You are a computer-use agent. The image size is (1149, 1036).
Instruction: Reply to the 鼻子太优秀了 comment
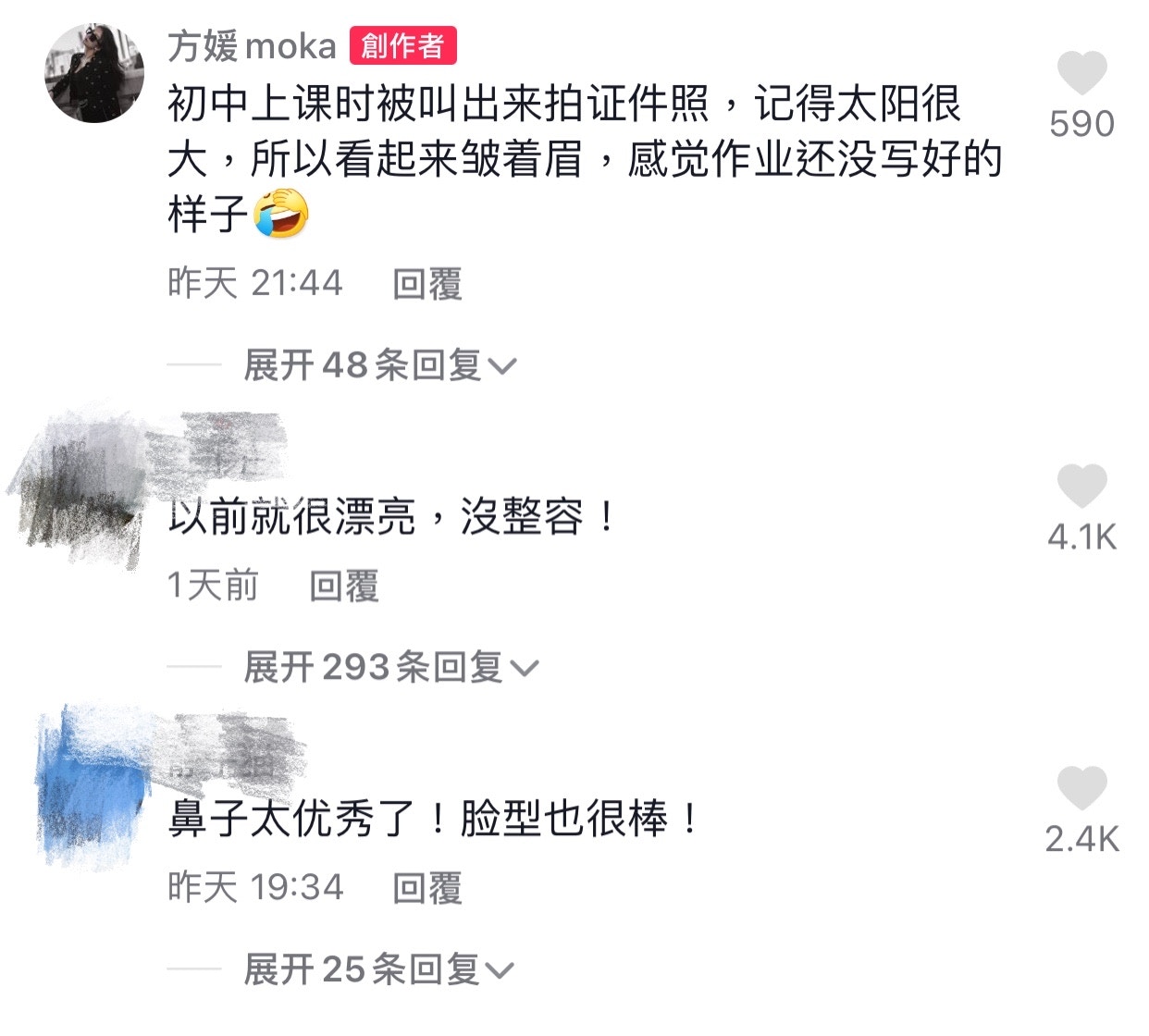click(426, 889)
